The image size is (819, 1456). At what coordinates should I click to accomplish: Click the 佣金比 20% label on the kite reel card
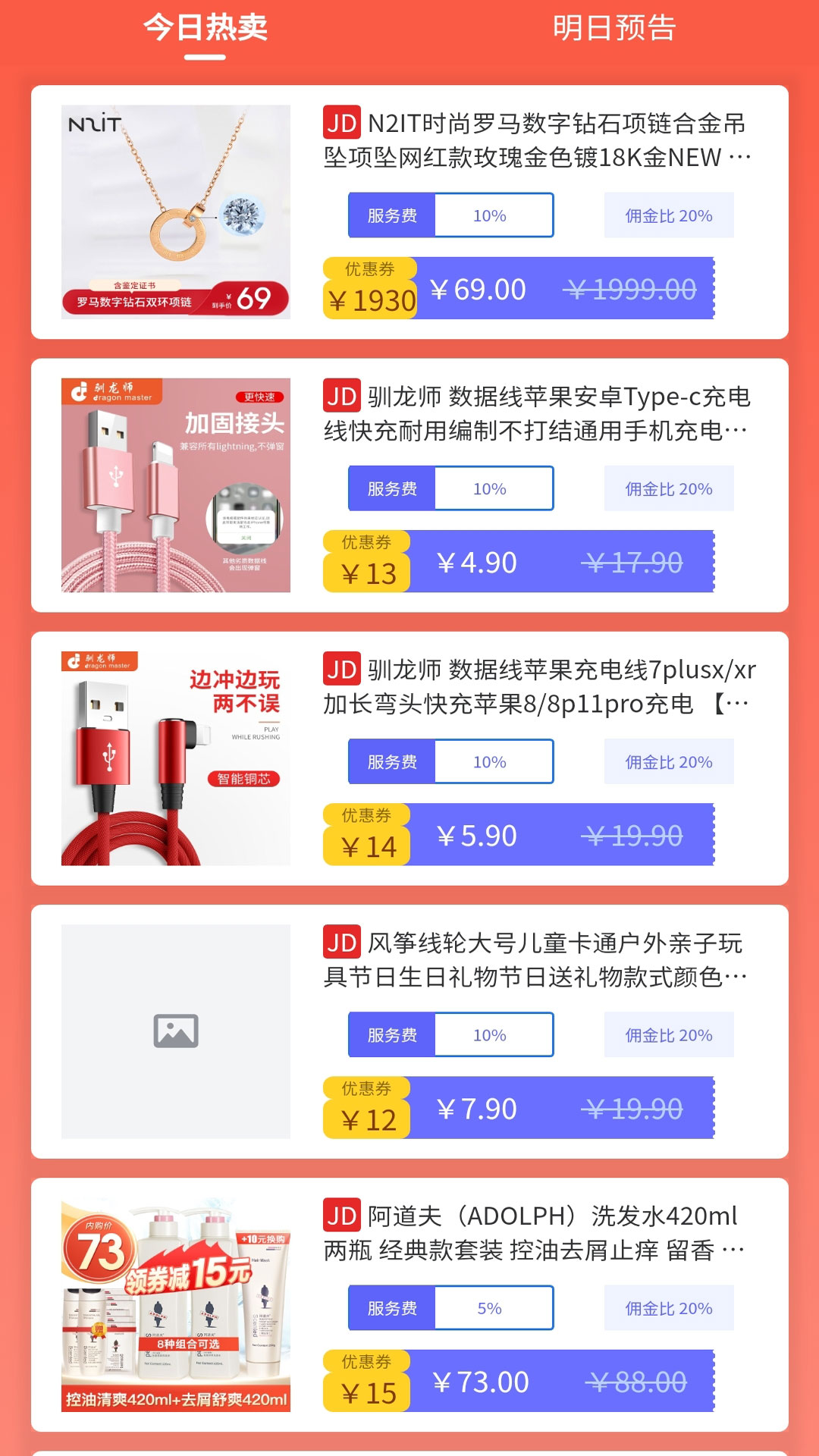coord(668,1033)
